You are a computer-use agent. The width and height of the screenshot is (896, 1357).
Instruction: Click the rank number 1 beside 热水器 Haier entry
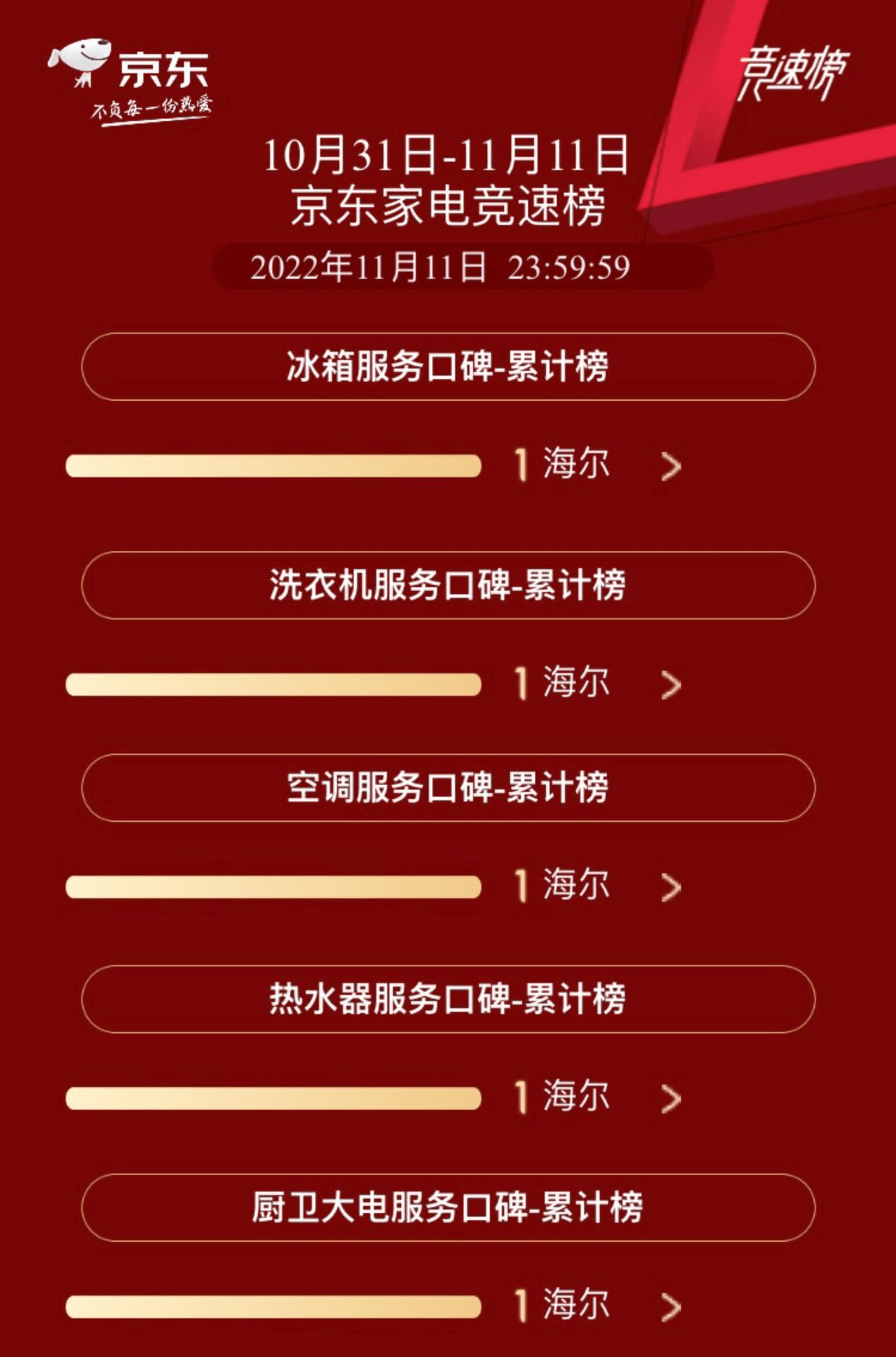click(x=522, y=1096)
